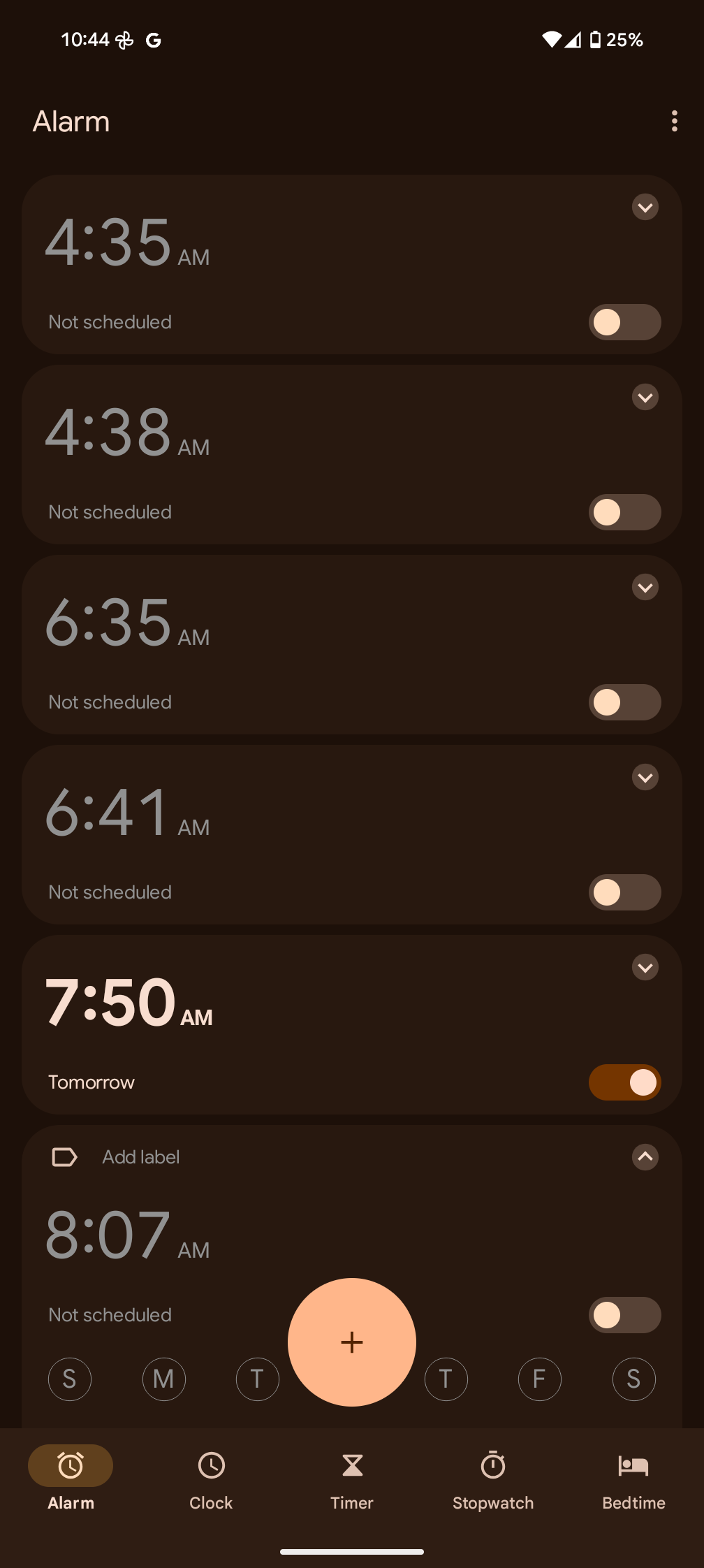Select Friday in the repeat day picker
Viewport: 704px width, 1568px height.
tap(539, 1379)
